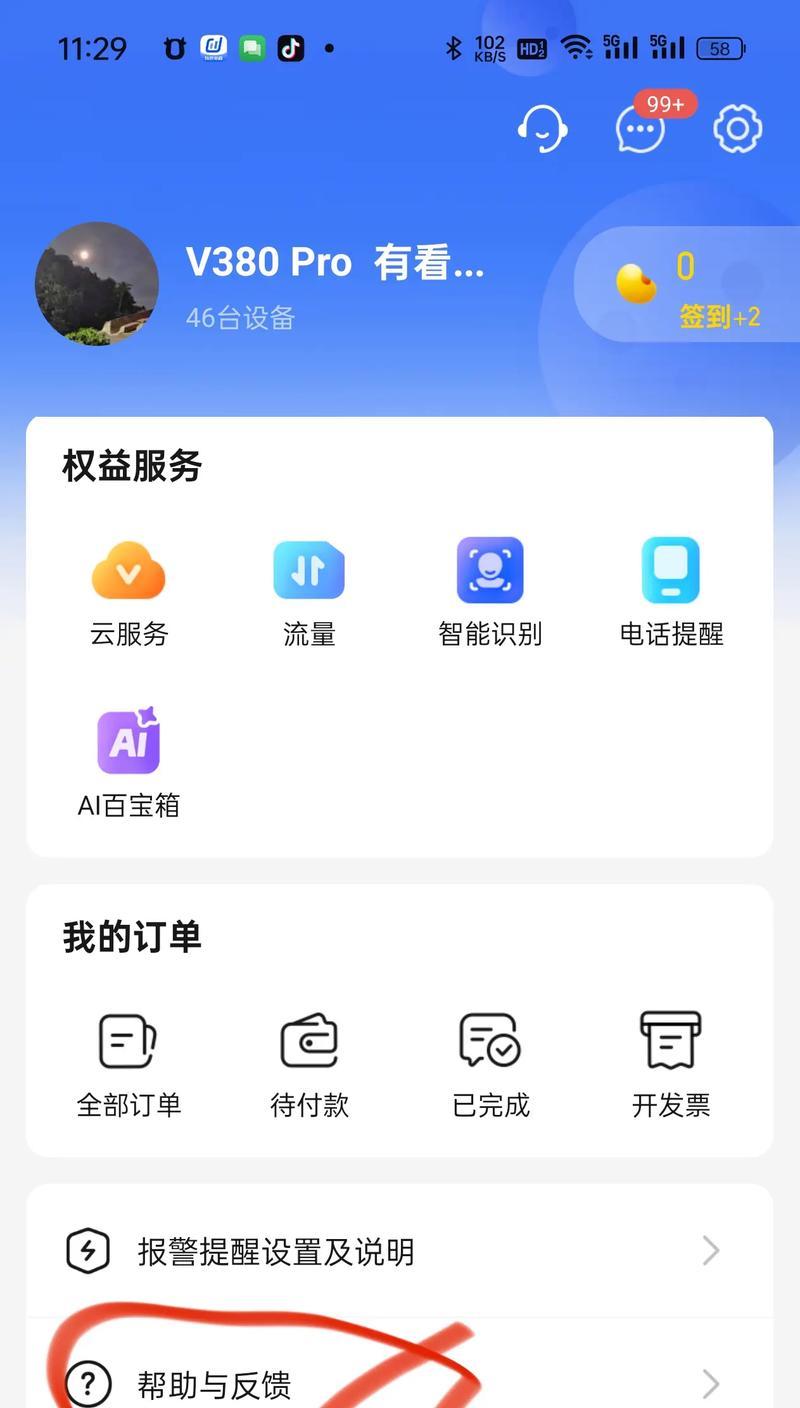This screenshot has height=1408, width=800.
Task: Open 云服务 cloud service
Action: (129, 592)
